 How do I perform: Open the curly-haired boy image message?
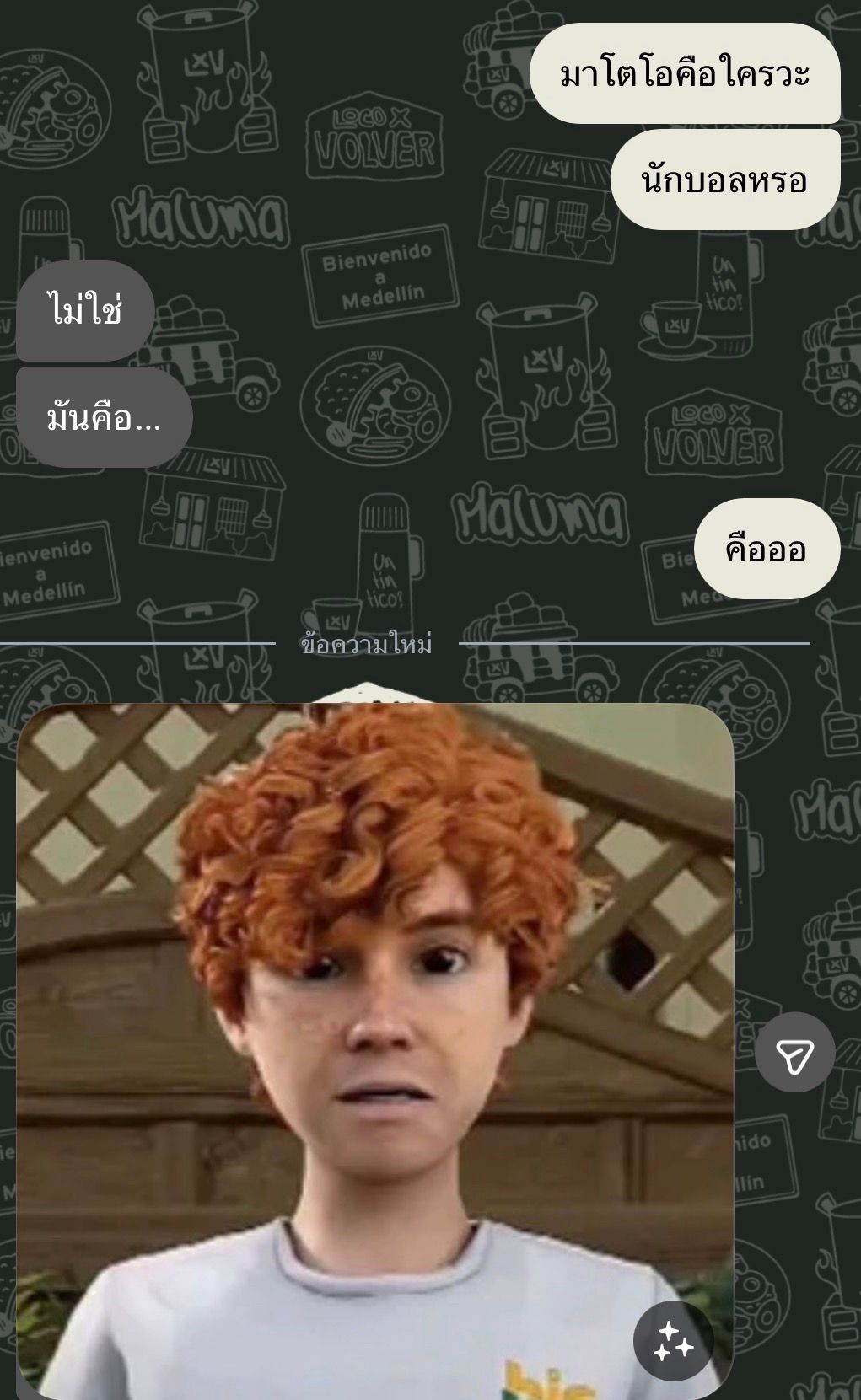374,1050
